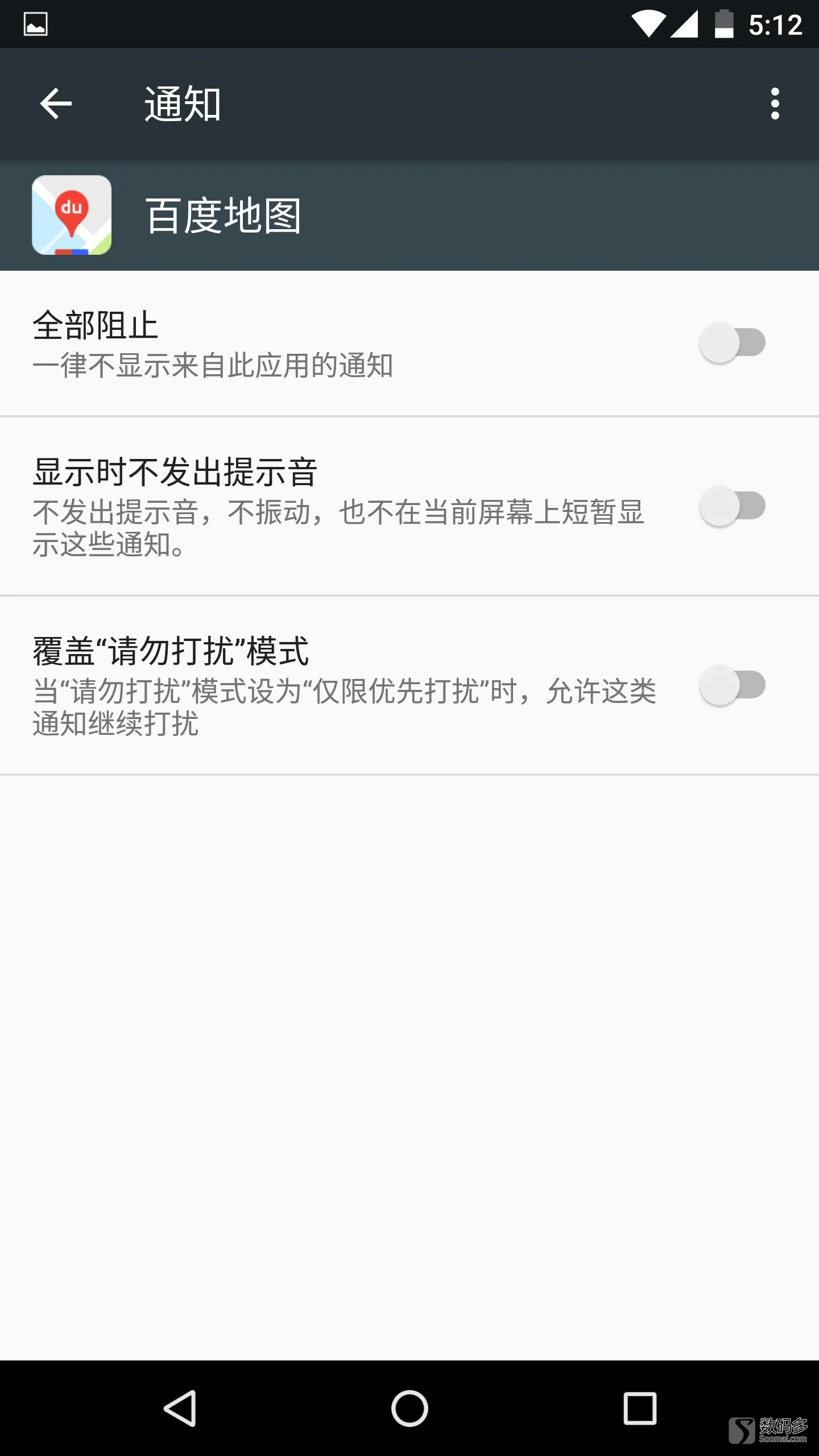Screen dimensions: 819x1456
Task: Toggle the 覆盖“请勿打扰”模式 switch
Action: pyautogui.click(x=733, y=685)
